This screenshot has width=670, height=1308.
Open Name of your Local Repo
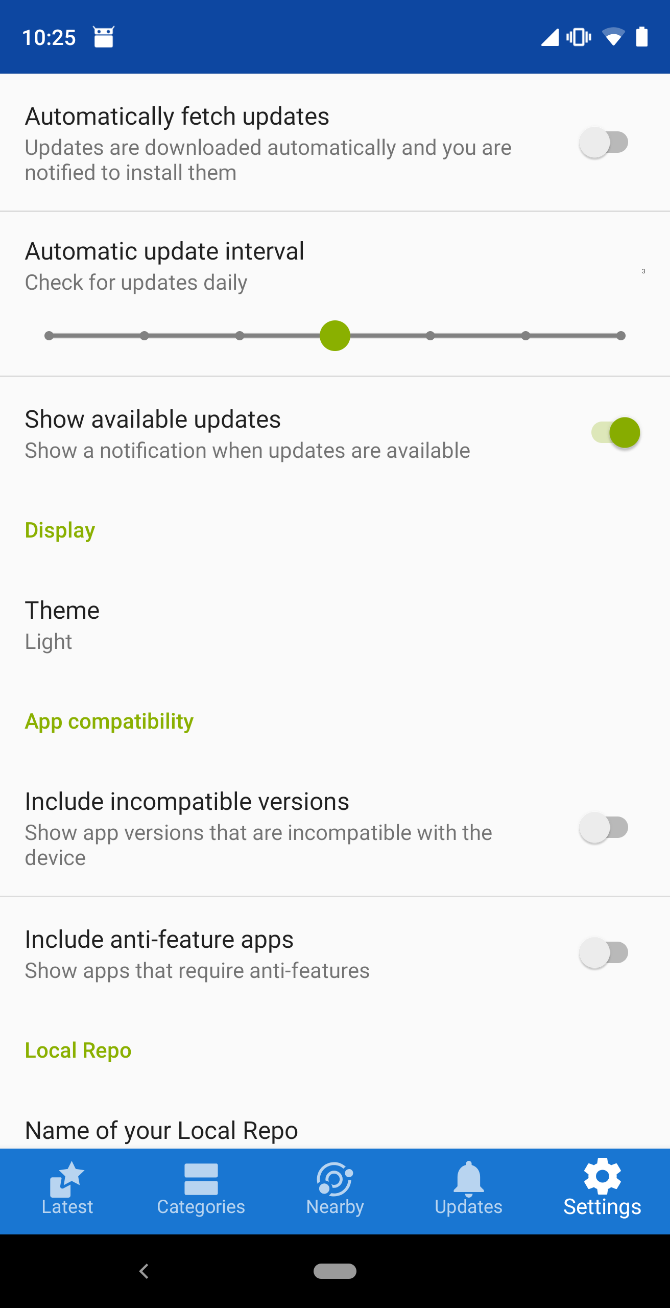[x=161, y=1130]
